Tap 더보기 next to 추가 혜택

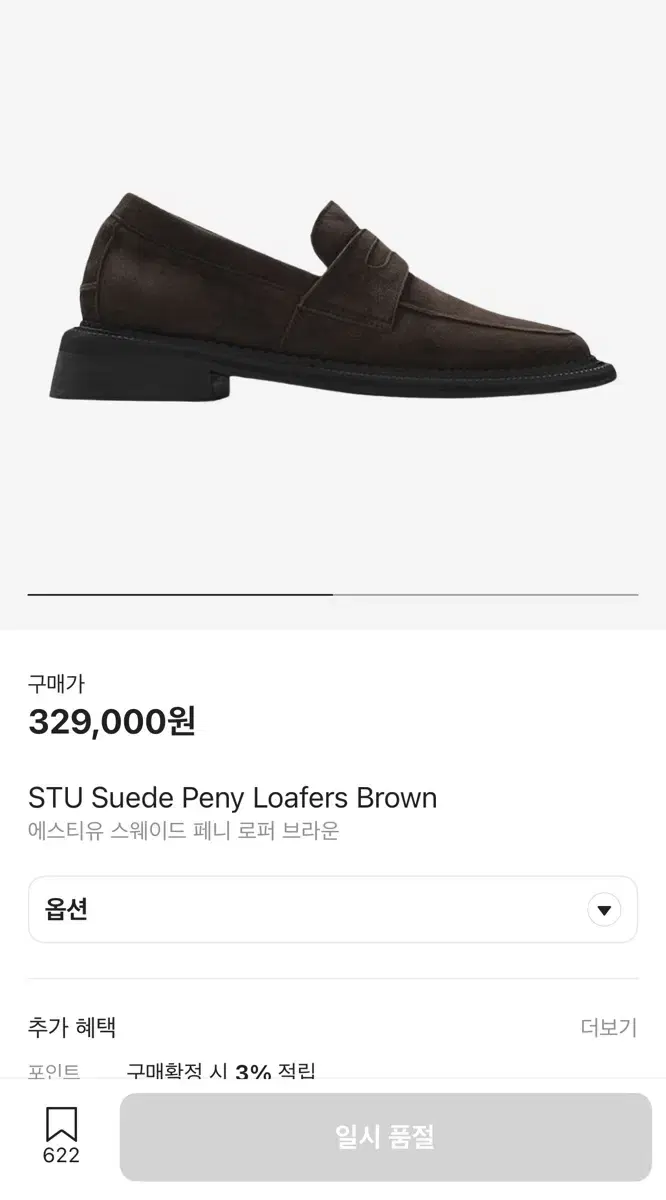608,1027
